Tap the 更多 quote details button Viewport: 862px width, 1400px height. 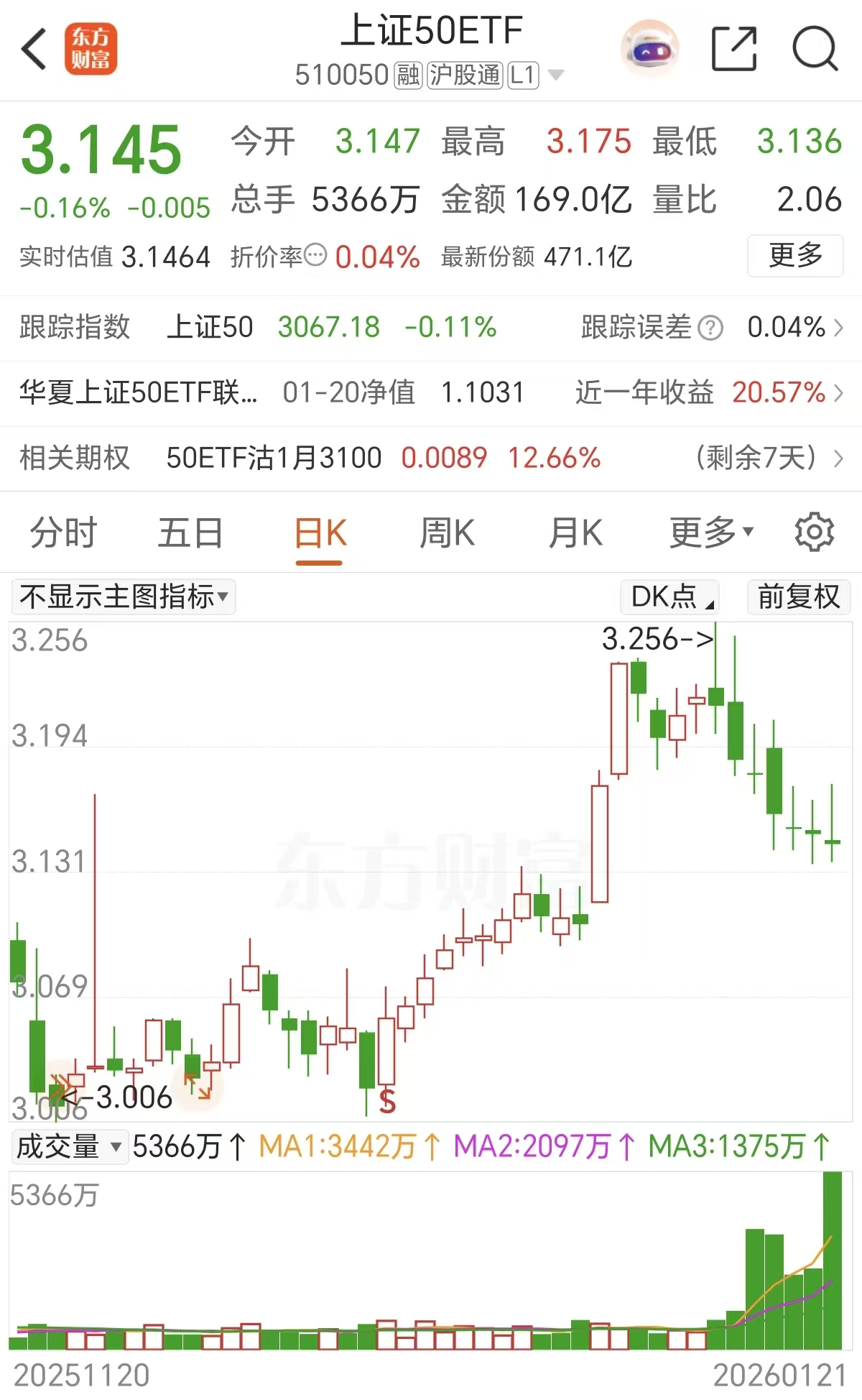[x=795, y=255]
